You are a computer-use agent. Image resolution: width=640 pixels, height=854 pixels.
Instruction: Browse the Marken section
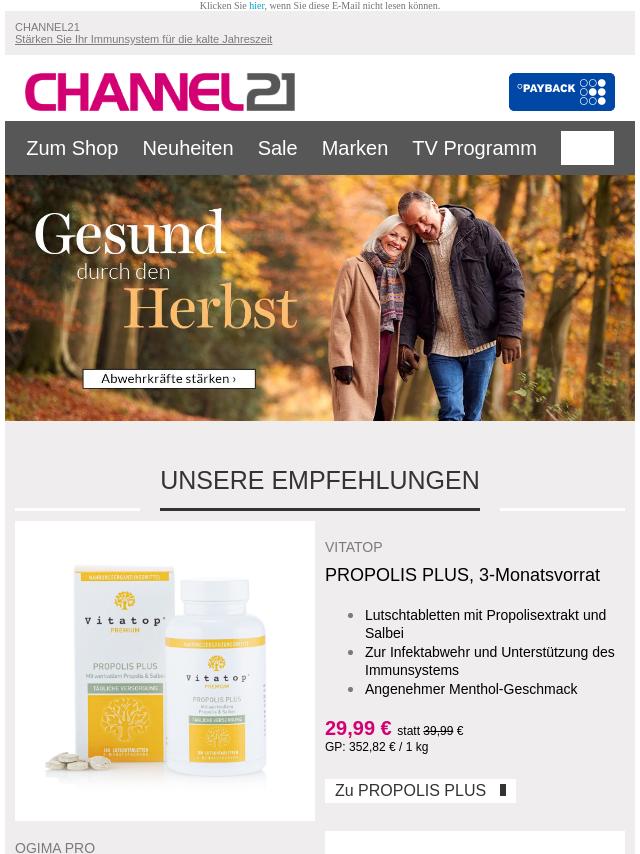(x=354, y=148)
